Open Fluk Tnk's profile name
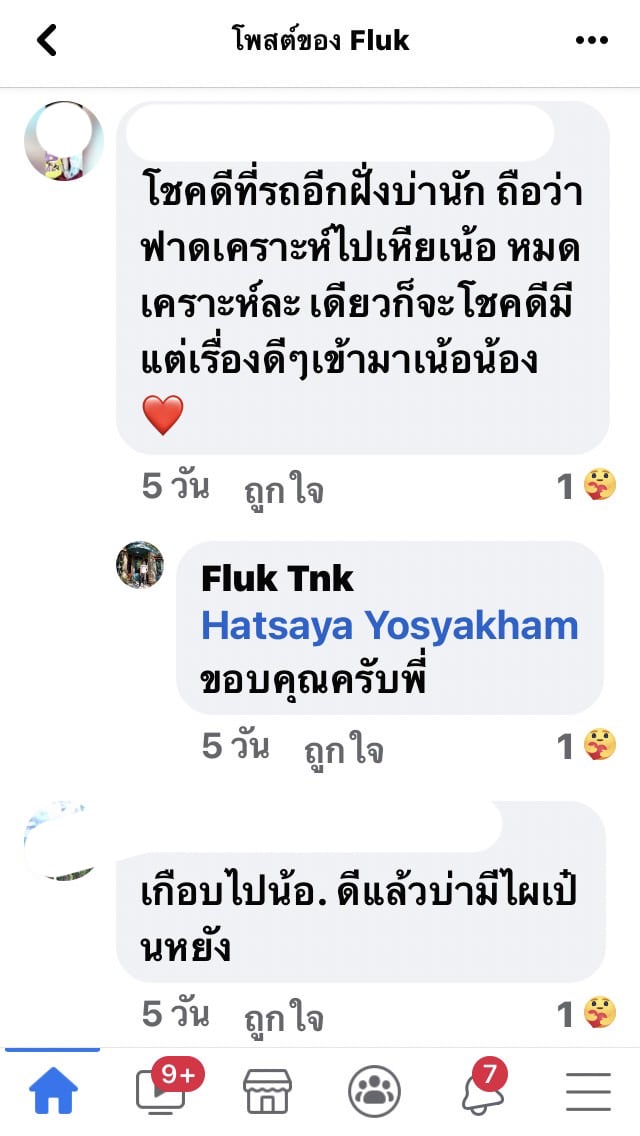Viewport: 640px width, 1136px height. pyautogui.click(x=277, y=578)
